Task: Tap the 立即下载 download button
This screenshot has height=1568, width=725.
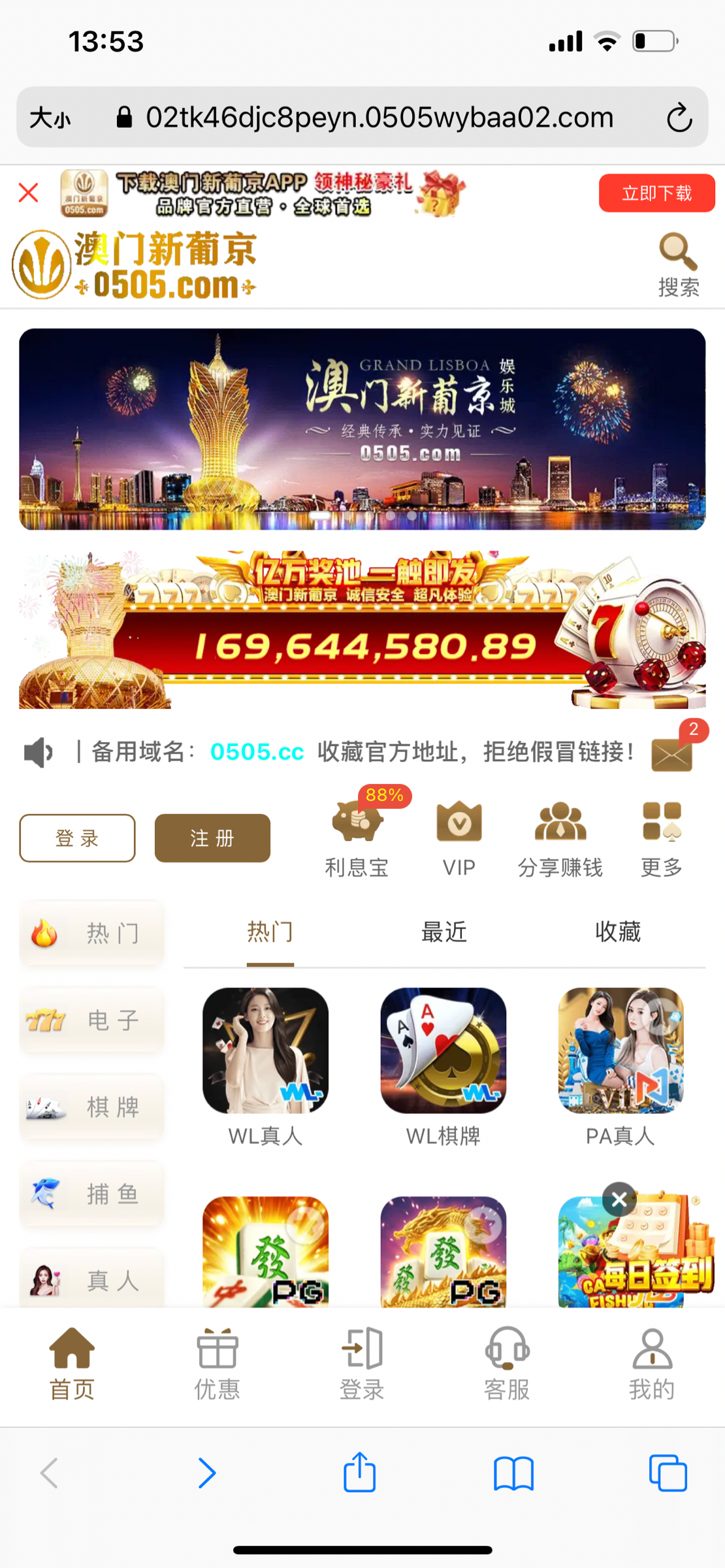Action: pyautogui.click(x=656, y=193)
